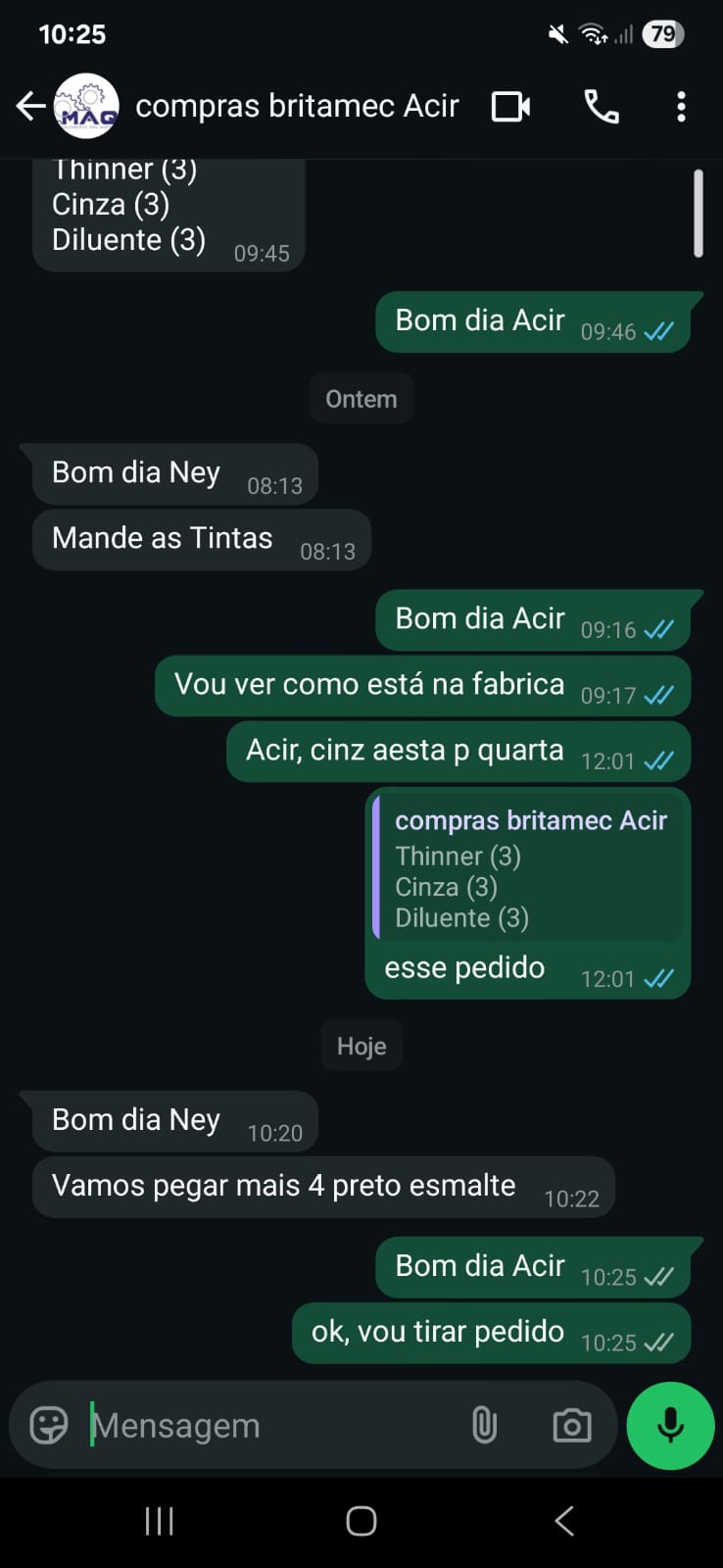The height and width of the screenshot is (1568, 723).
Task: Tap the microphone to record voice message
Action: coord(670,1425)
